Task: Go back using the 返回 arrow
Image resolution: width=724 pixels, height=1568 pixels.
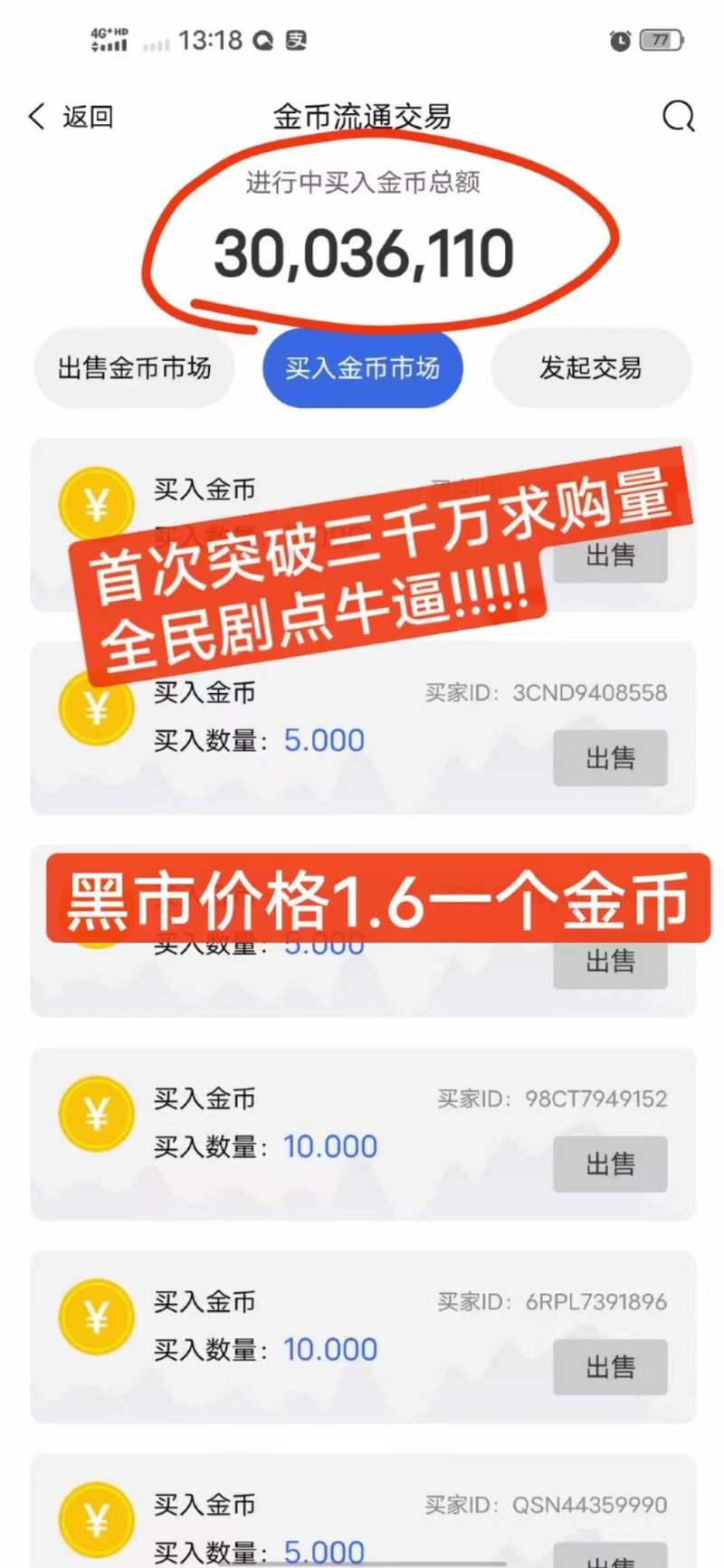Action: pyautogui.click(x=69, y=117)
